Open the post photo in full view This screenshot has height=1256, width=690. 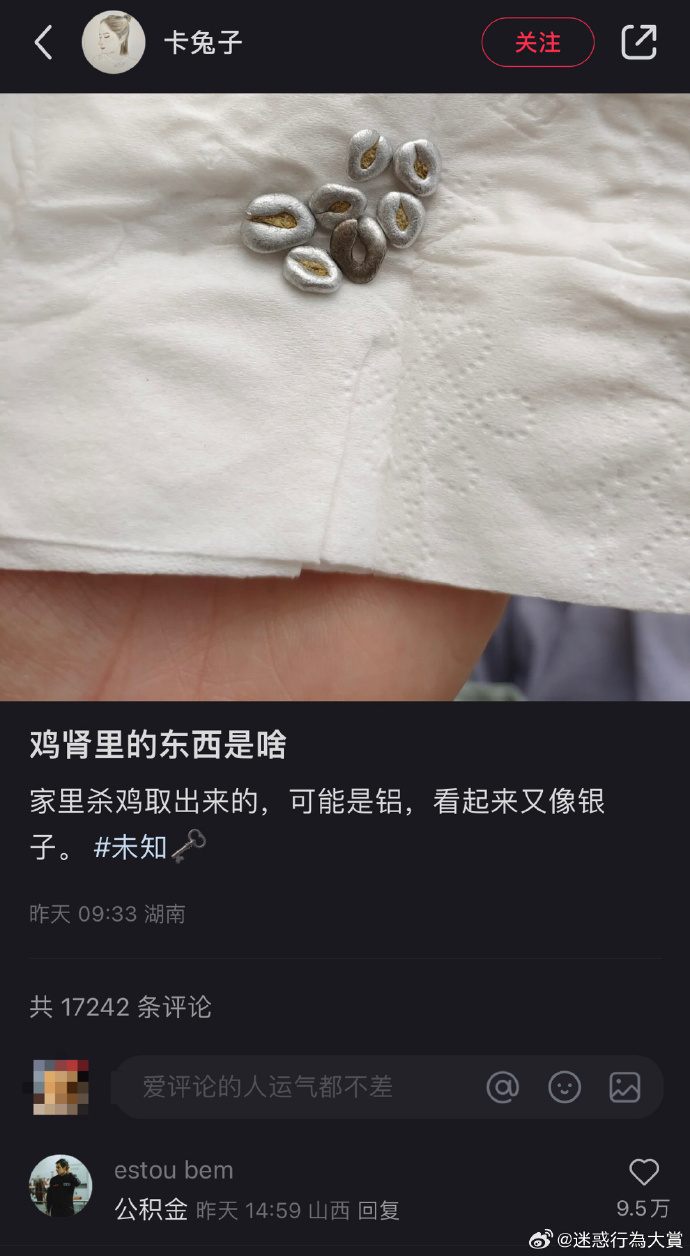(345, 397)
